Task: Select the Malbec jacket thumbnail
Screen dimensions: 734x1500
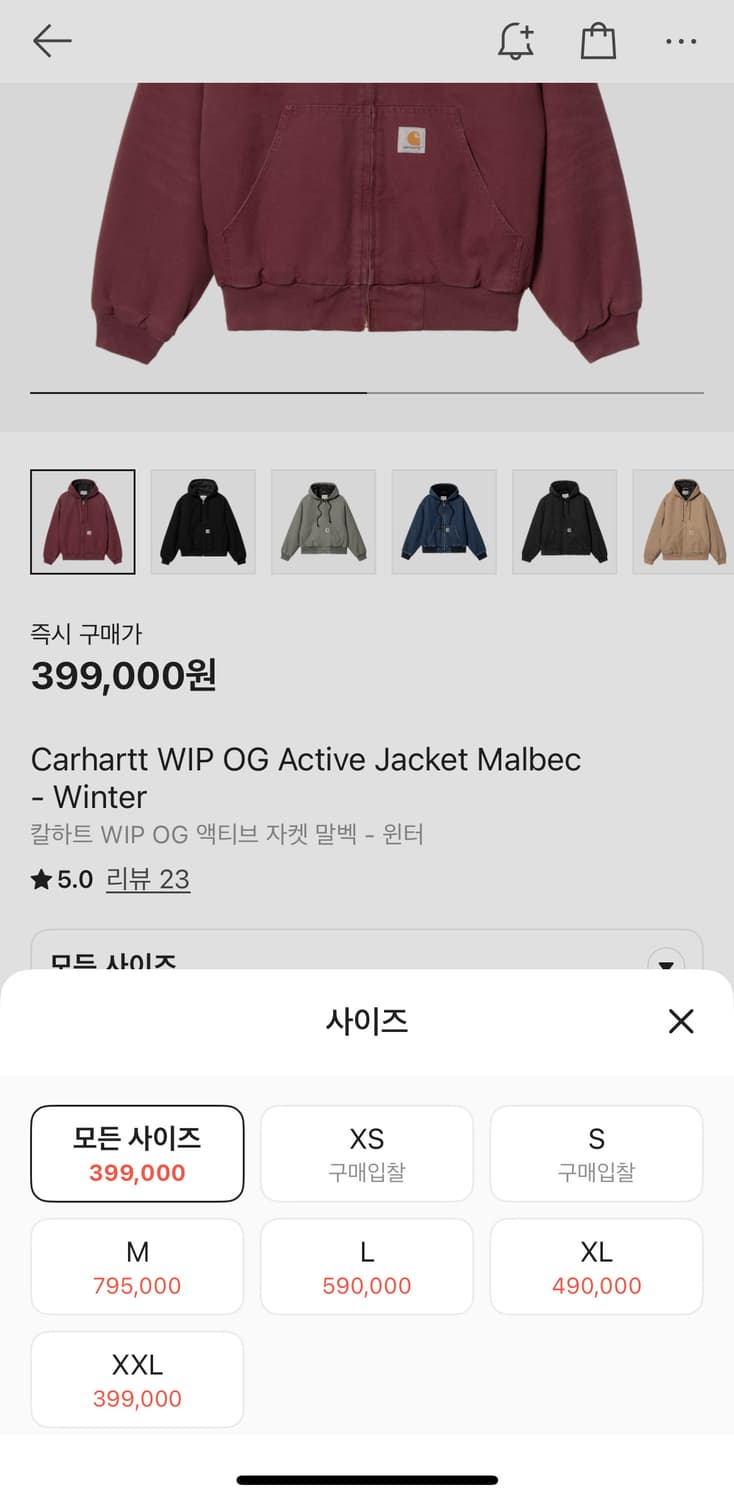Action: [x=83, y=521]
